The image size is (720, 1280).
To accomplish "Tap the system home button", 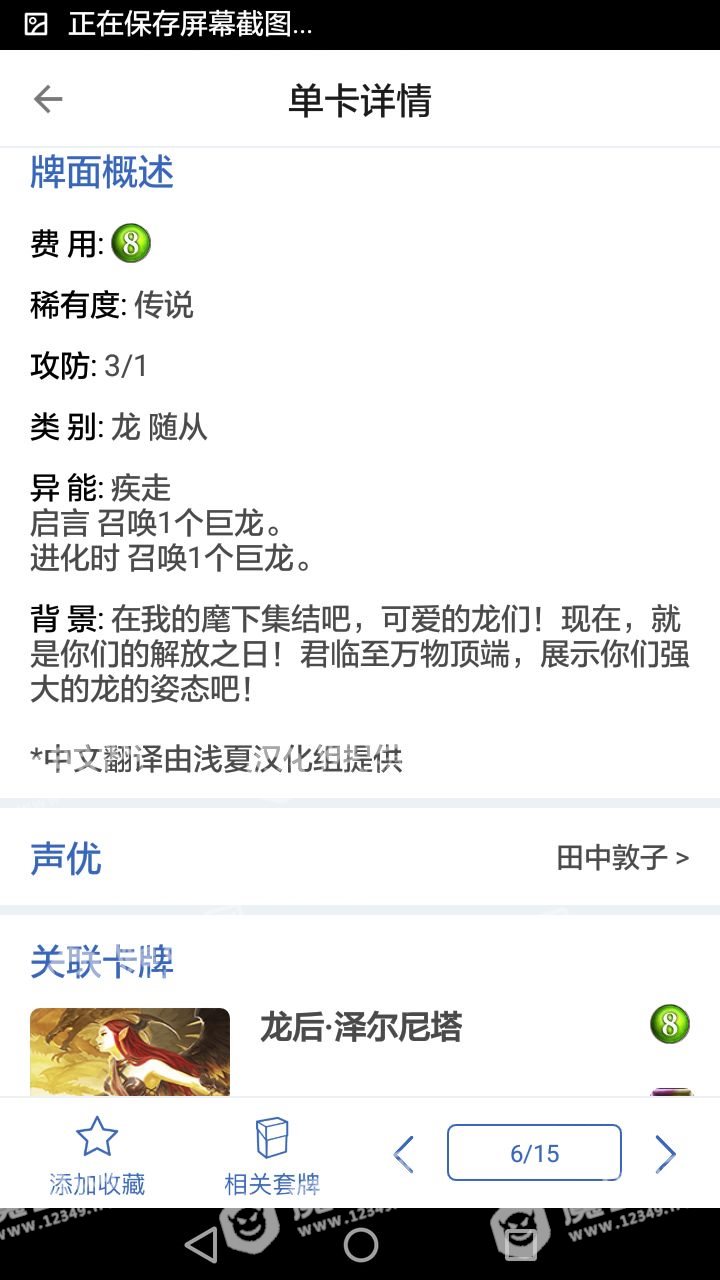I will tap(360, 1244).
